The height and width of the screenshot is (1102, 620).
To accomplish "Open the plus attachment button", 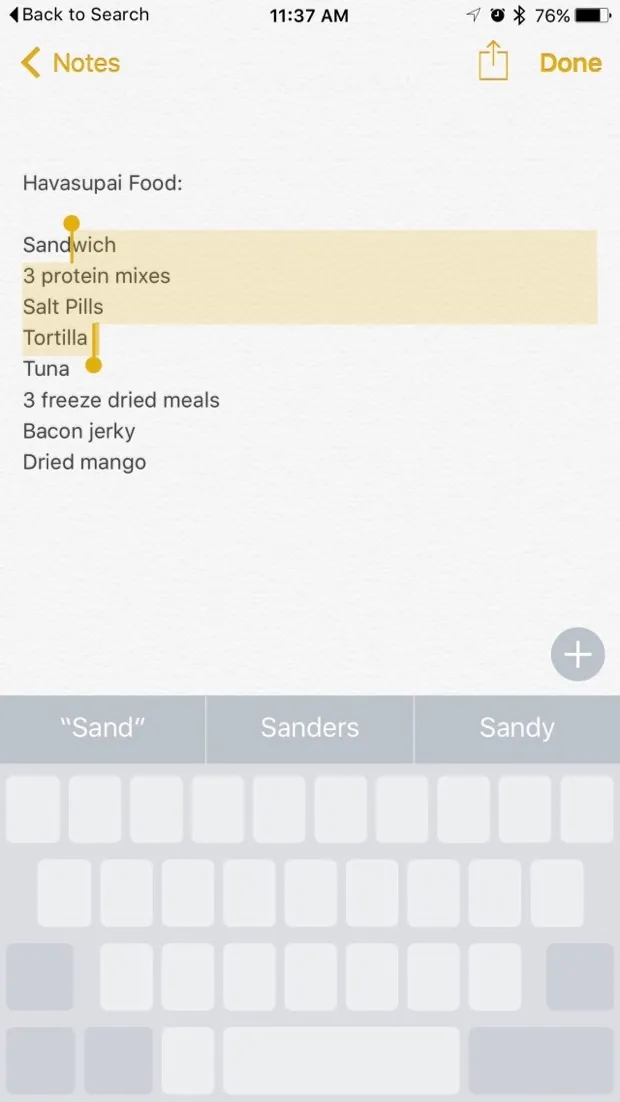I will pyautogui.click(x=577, y=655).
